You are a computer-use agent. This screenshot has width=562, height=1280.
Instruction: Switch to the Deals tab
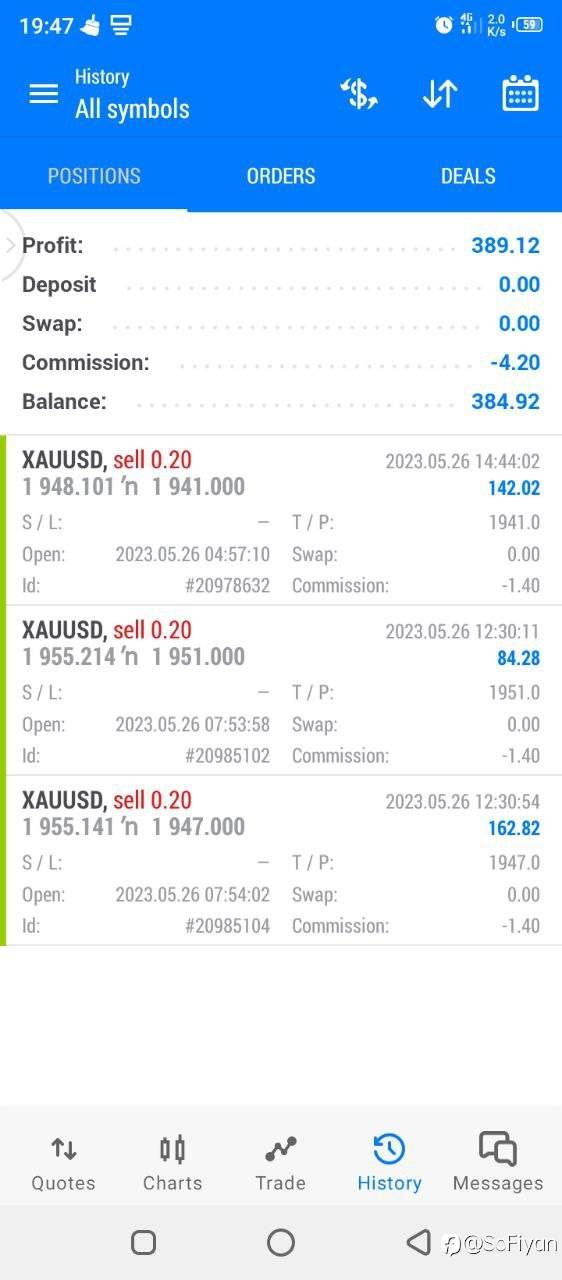(468, 176)
